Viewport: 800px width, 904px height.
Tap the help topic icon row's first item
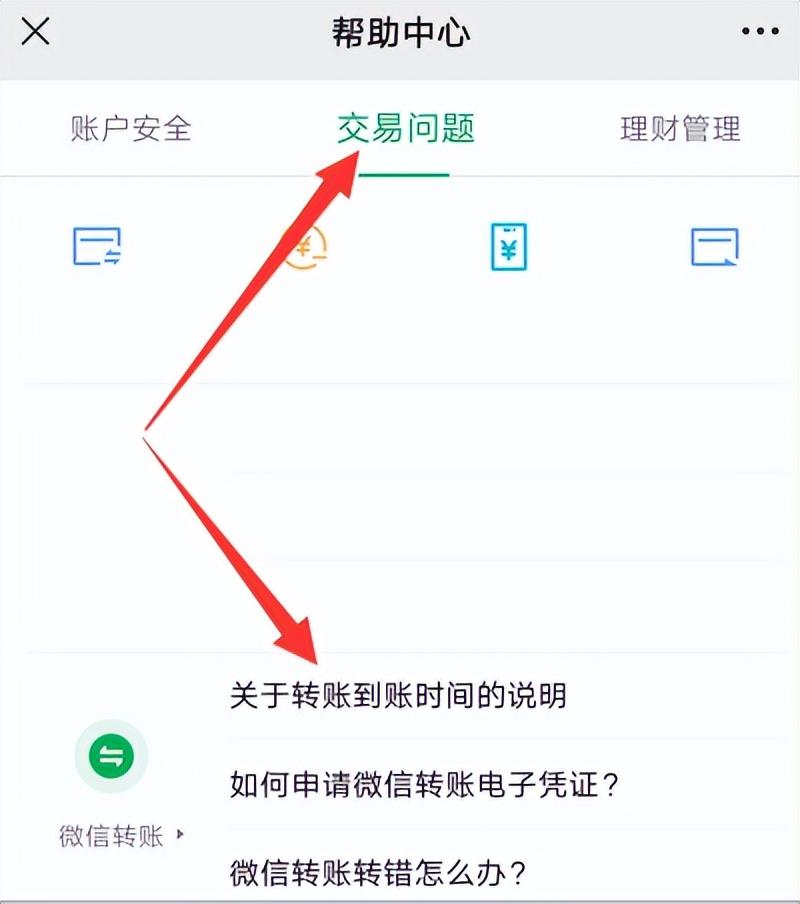(97, 245)
